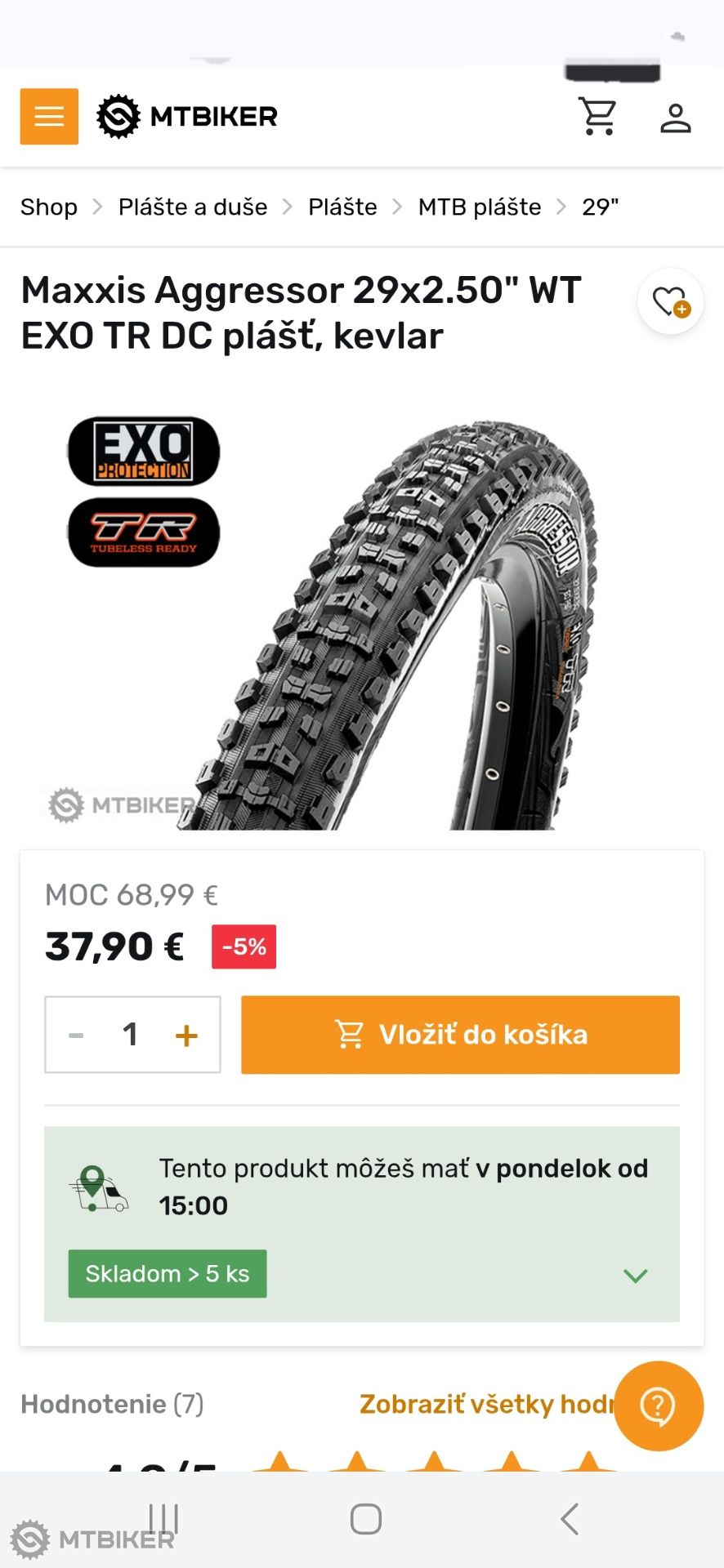
Task: Open the MTB plášte breadcrumb
Action: click(x=480, y=207)
